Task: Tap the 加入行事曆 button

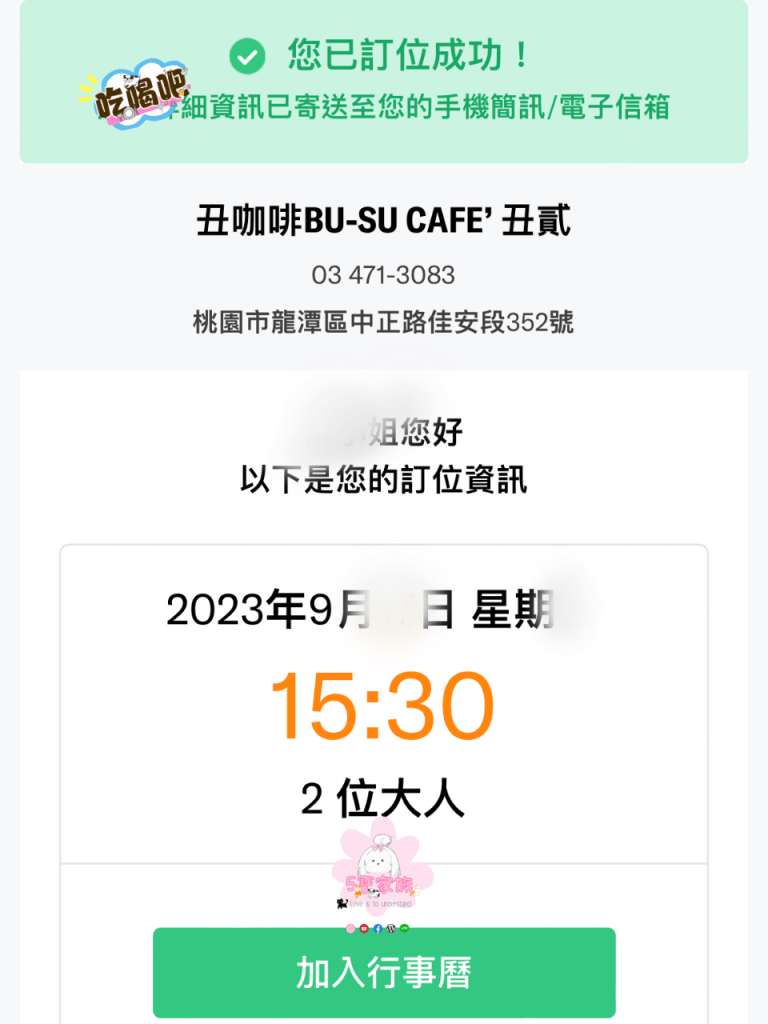Action: 384,972
